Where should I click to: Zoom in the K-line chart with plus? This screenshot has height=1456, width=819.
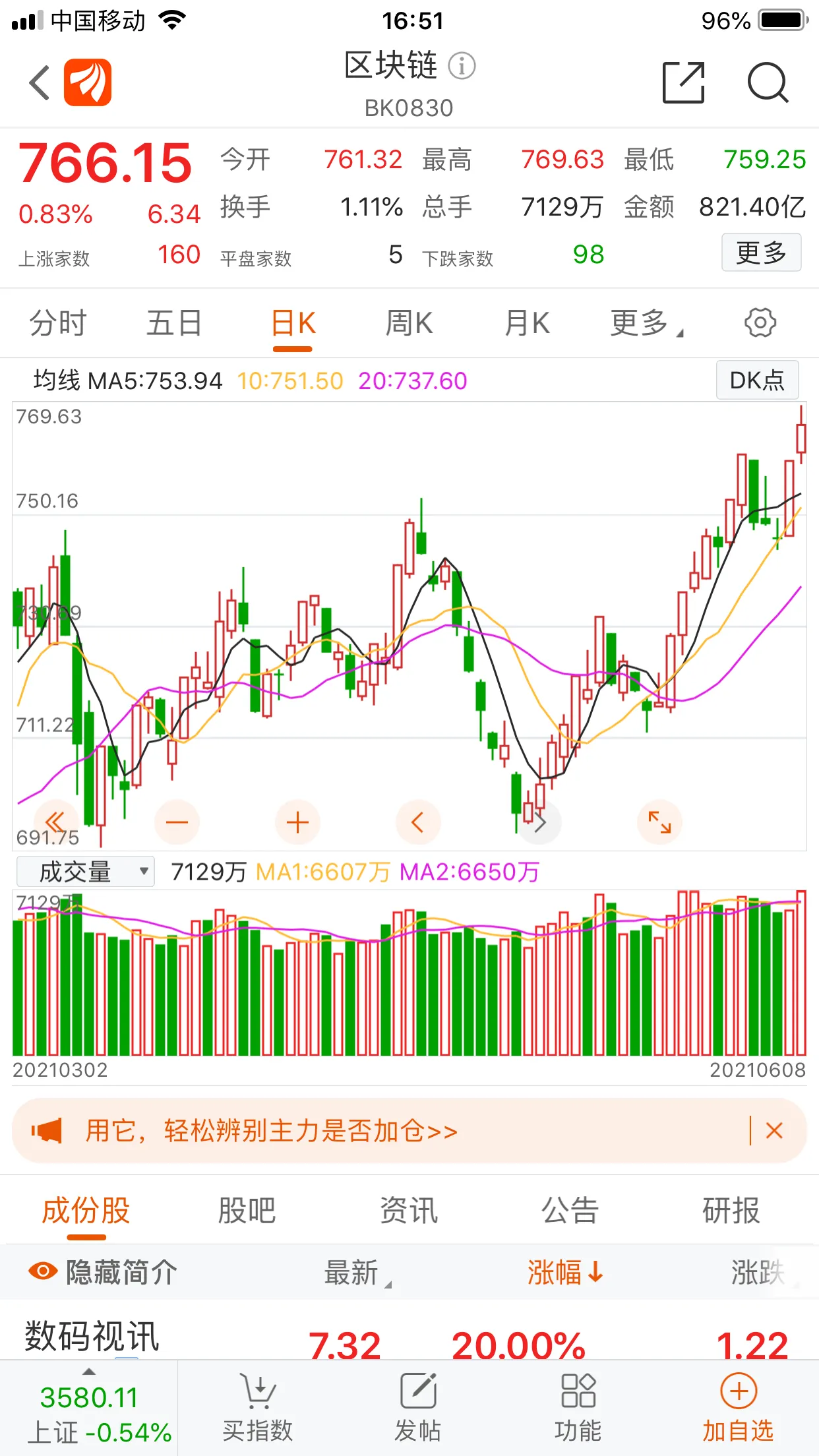[297, 822]
